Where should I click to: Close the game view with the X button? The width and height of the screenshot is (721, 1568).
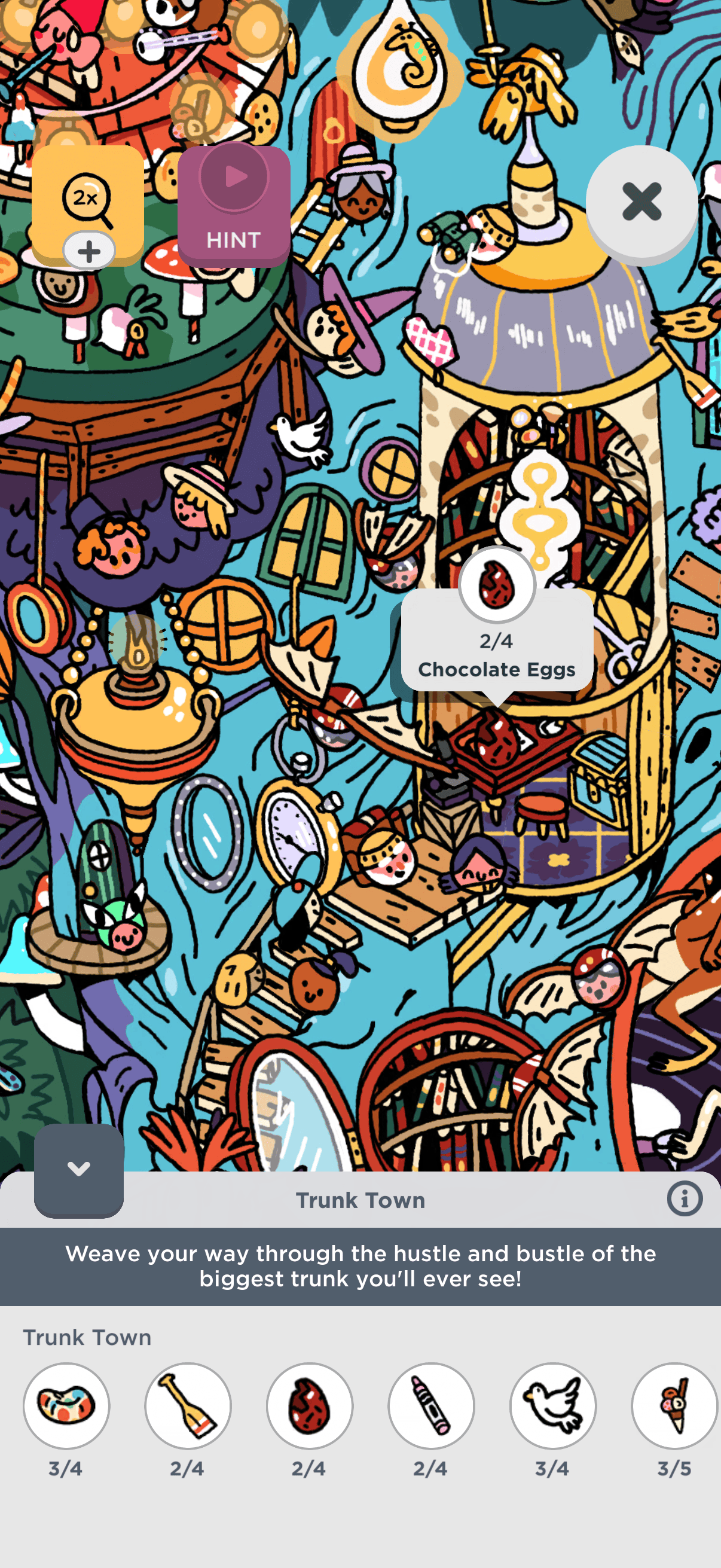coord(641,202)
